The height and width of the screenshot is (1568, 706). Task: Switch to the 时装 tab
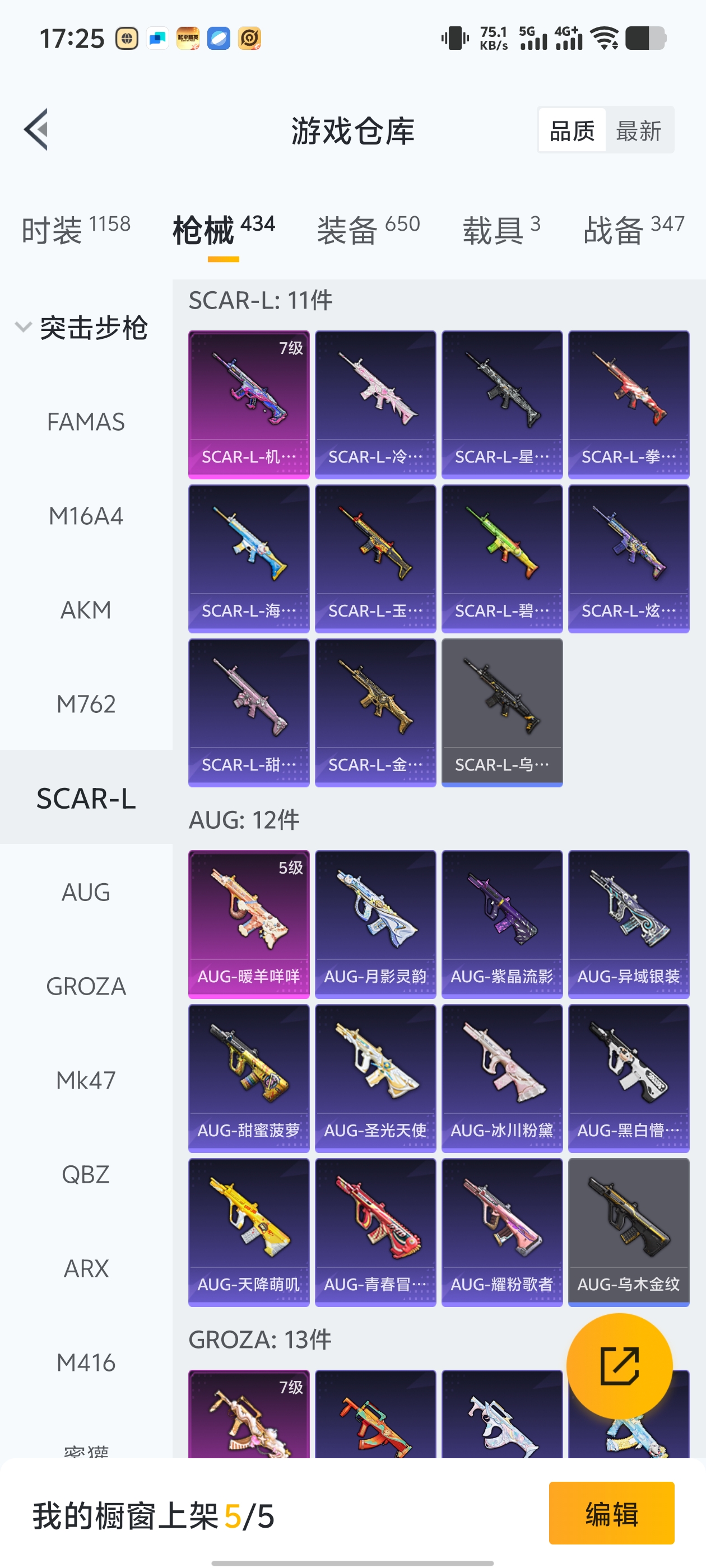76,230
